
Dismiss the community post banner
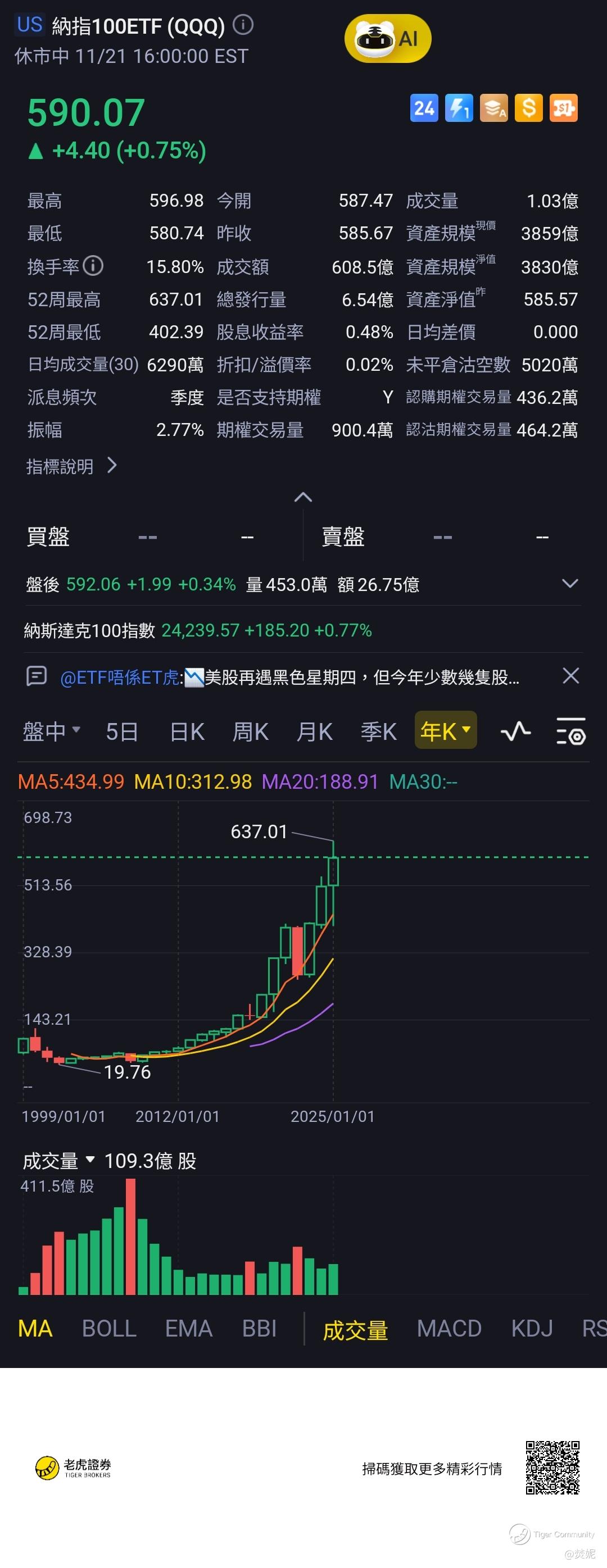coord(570,676)
